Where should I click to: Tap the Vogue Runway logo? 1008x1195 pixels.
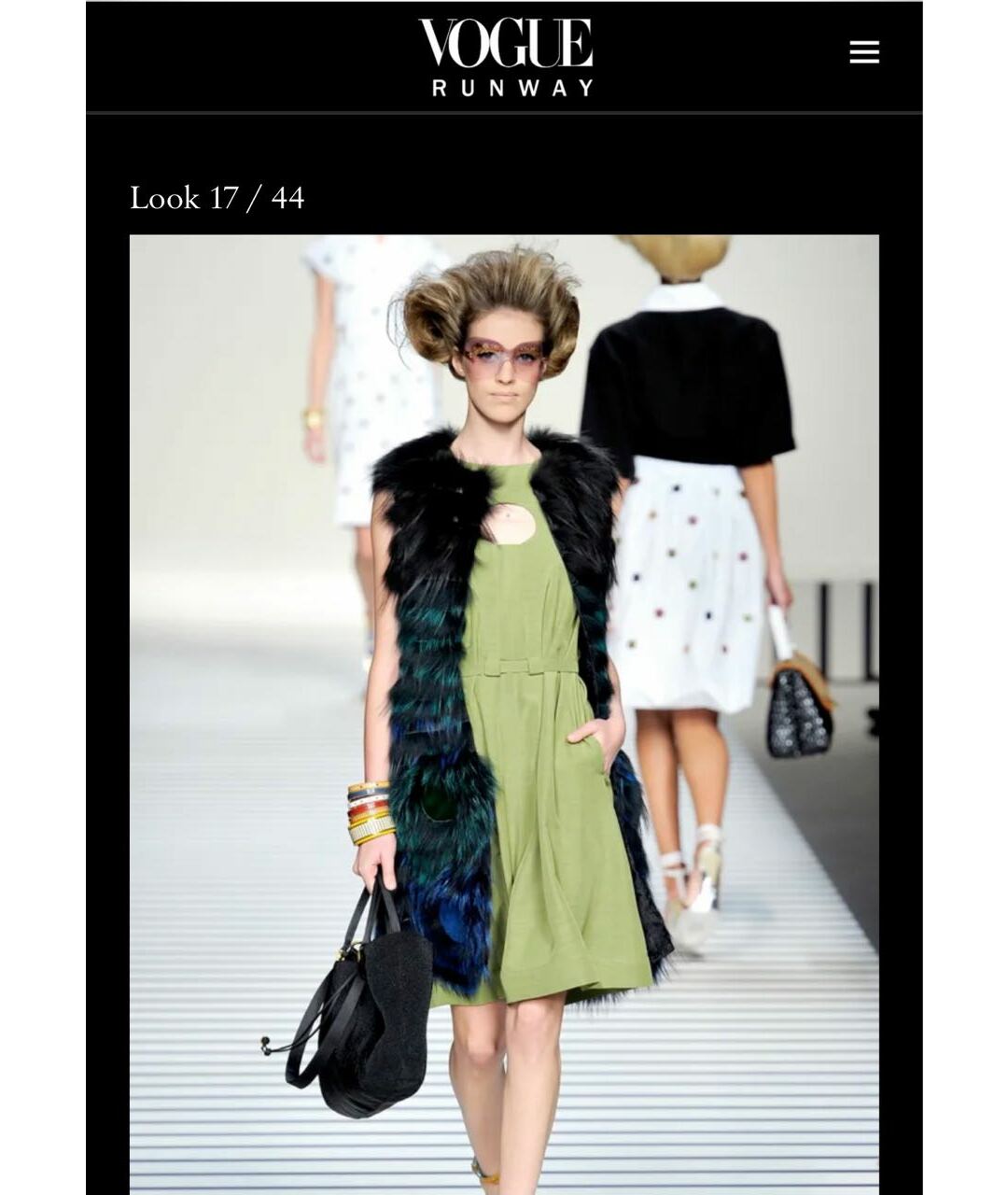coord(505,56)
